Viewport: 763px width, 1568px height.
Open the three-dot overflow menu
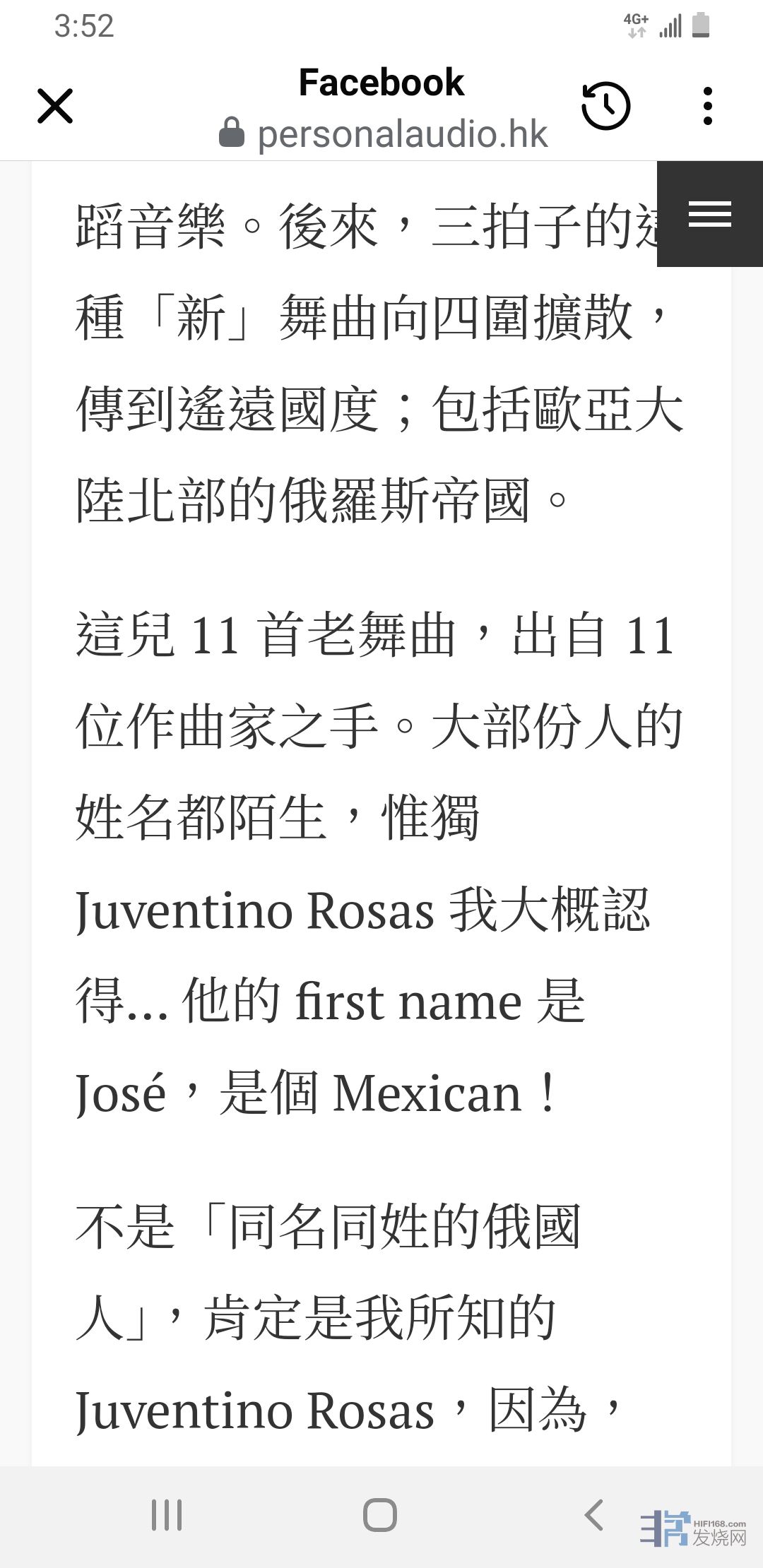pyautogui.click(x=707, y=107)
